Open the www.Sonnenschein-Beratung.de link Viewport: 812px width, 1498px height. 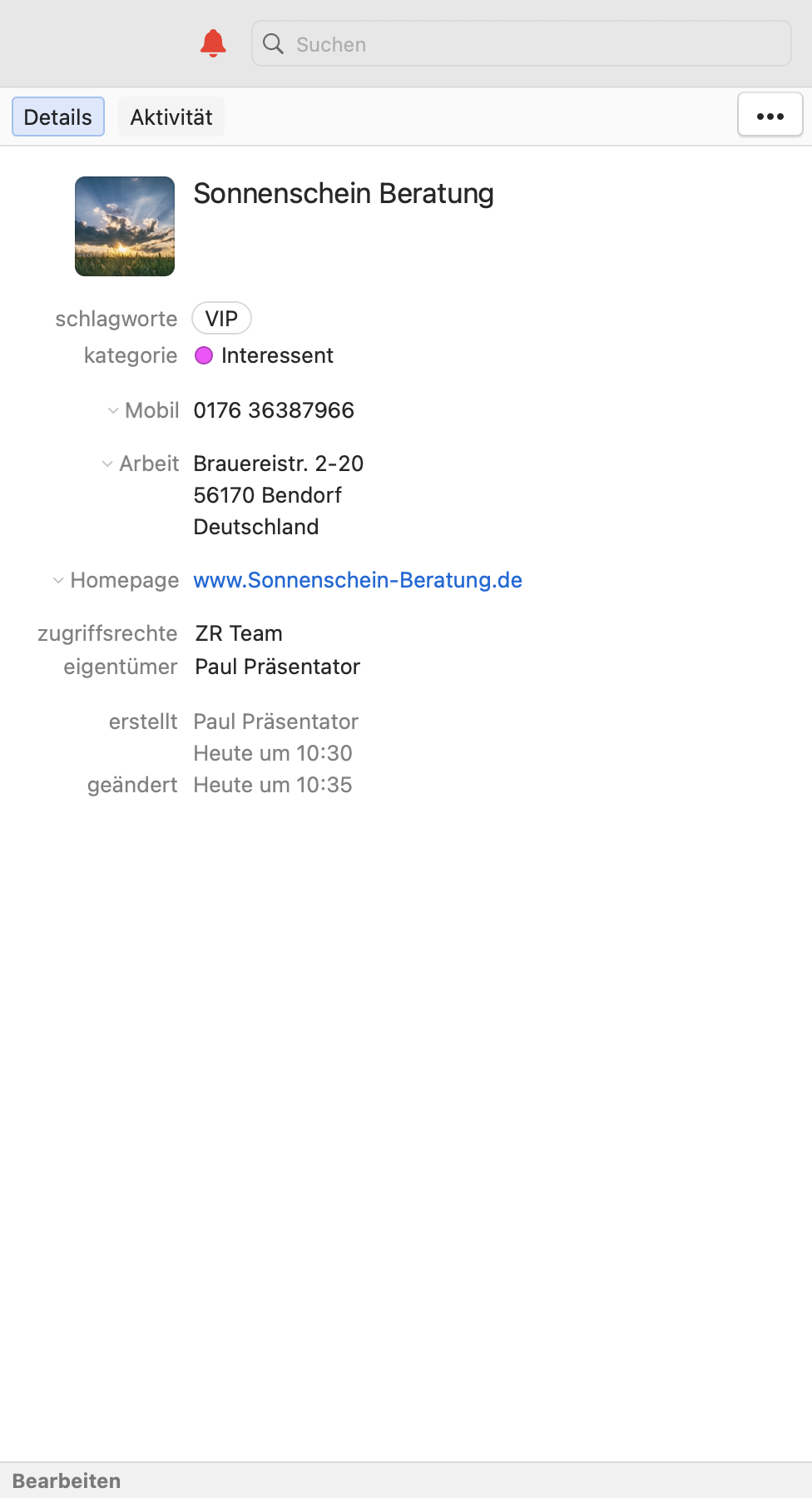click(358, 580)
